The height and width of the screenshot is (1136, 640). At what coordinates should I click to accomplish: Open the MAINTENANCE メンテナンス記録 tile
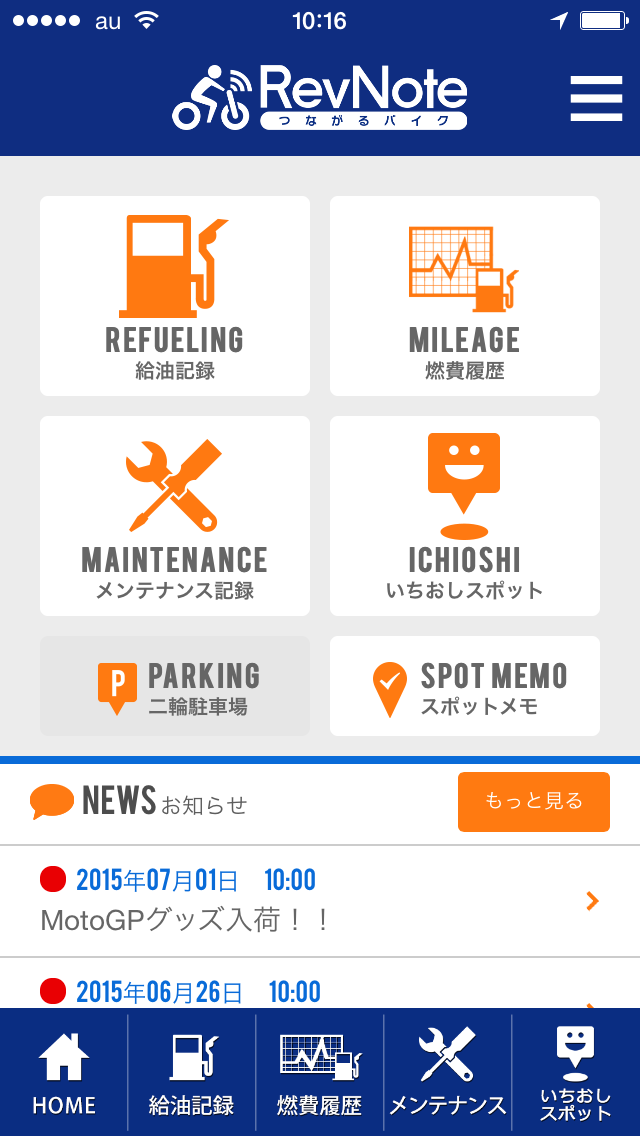(x=175, y=516)
